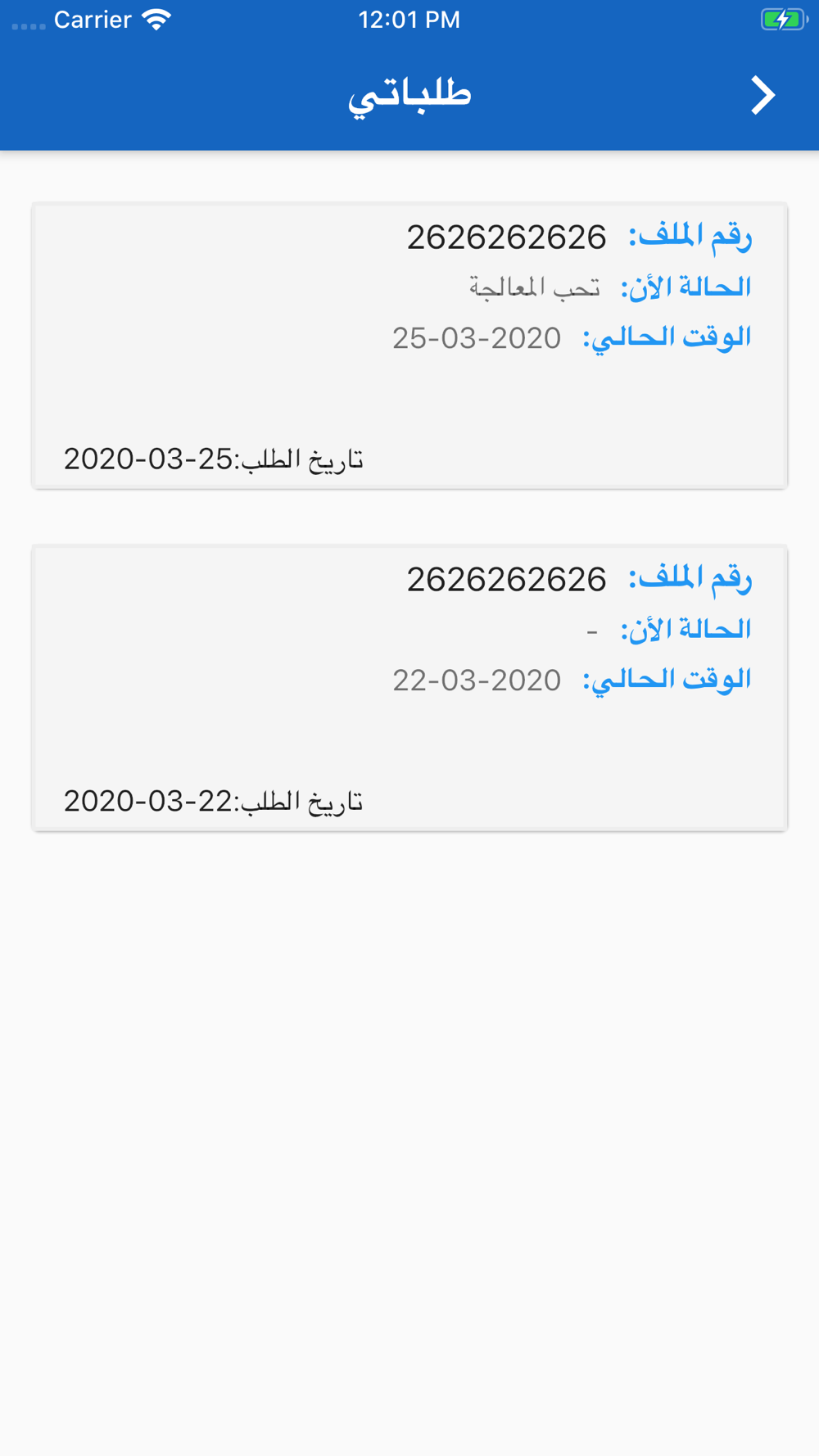Image resolution: width=819 pixels, height=1456 pixels.
Task: Tap the back arrow in the header
Action: point(763,96)
